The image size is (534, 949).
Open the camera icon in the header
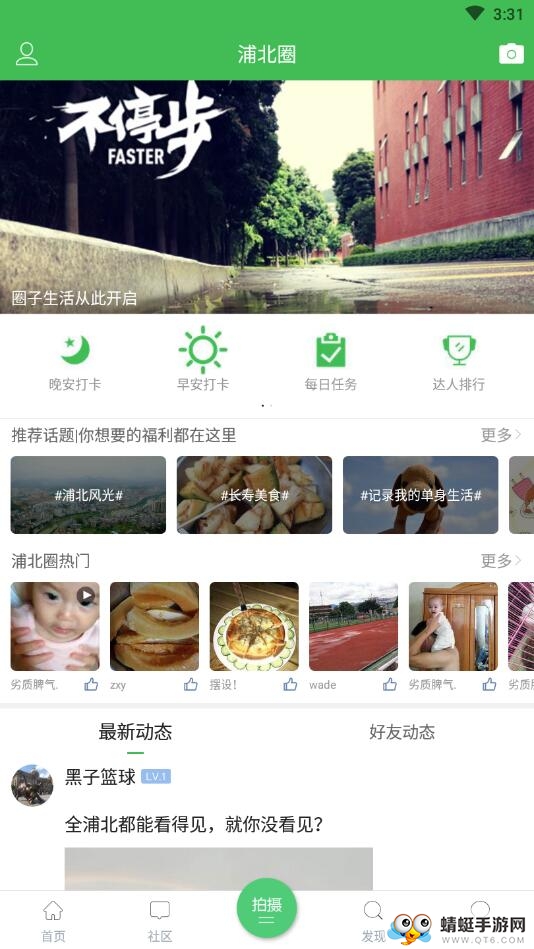511,54
